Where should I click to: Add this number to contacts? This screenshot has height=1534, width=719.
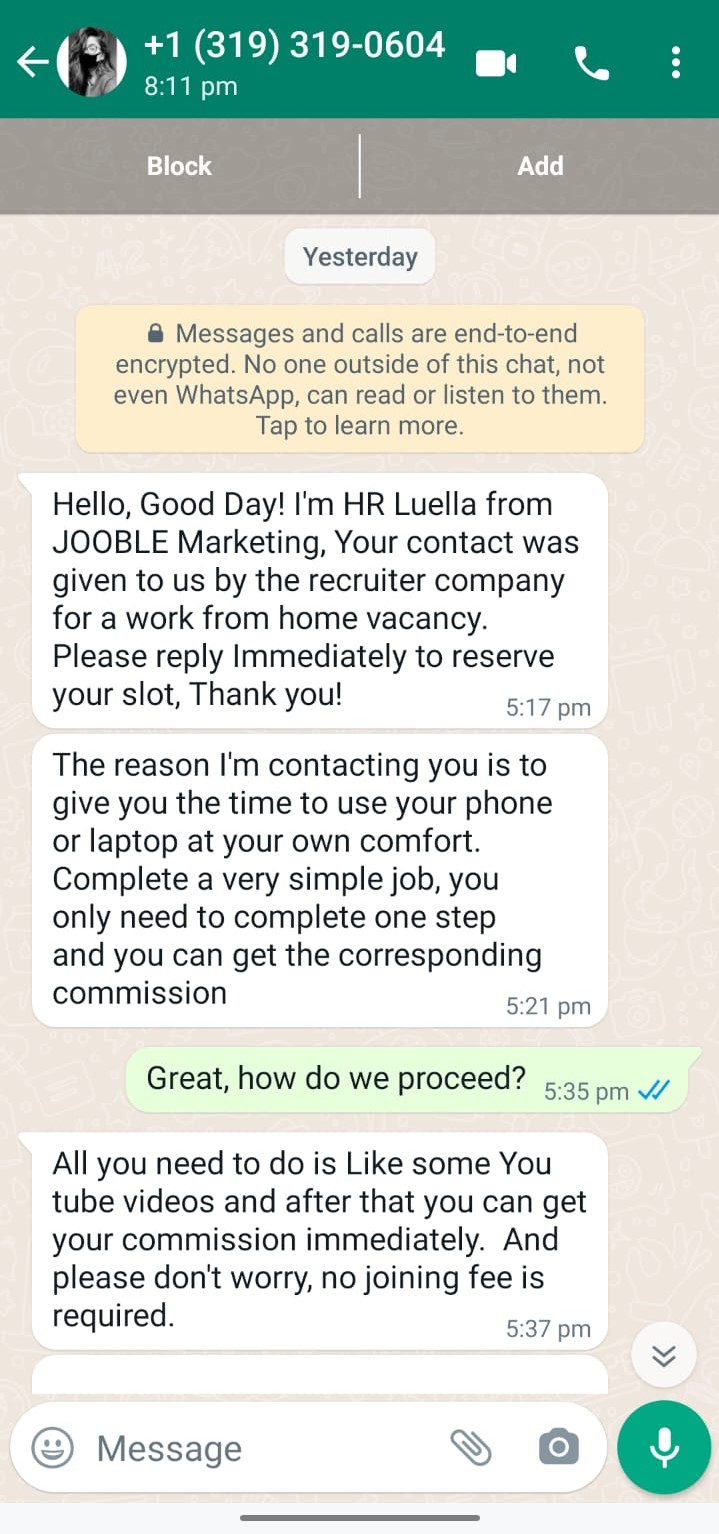pos(540,166)
